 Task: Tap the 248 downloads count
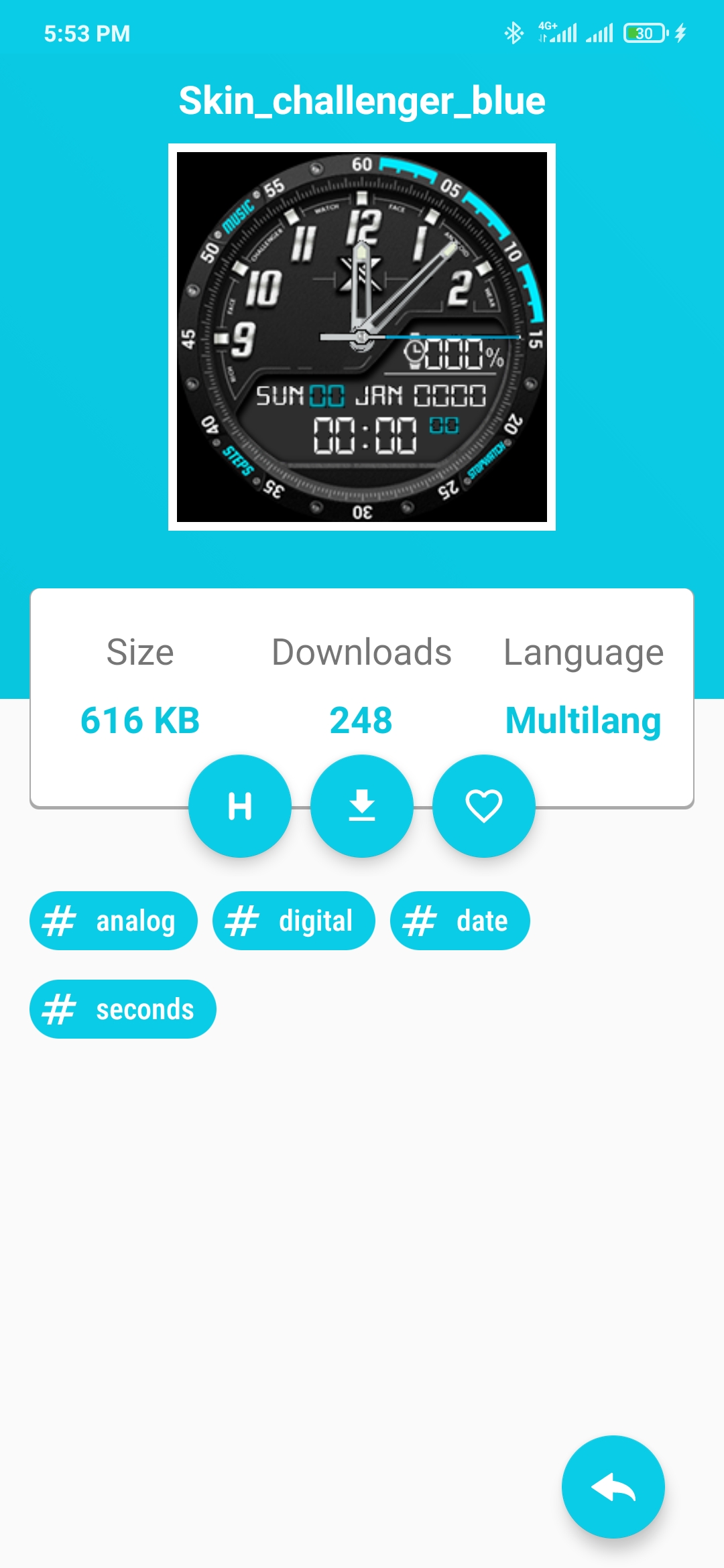pos(361,721)
